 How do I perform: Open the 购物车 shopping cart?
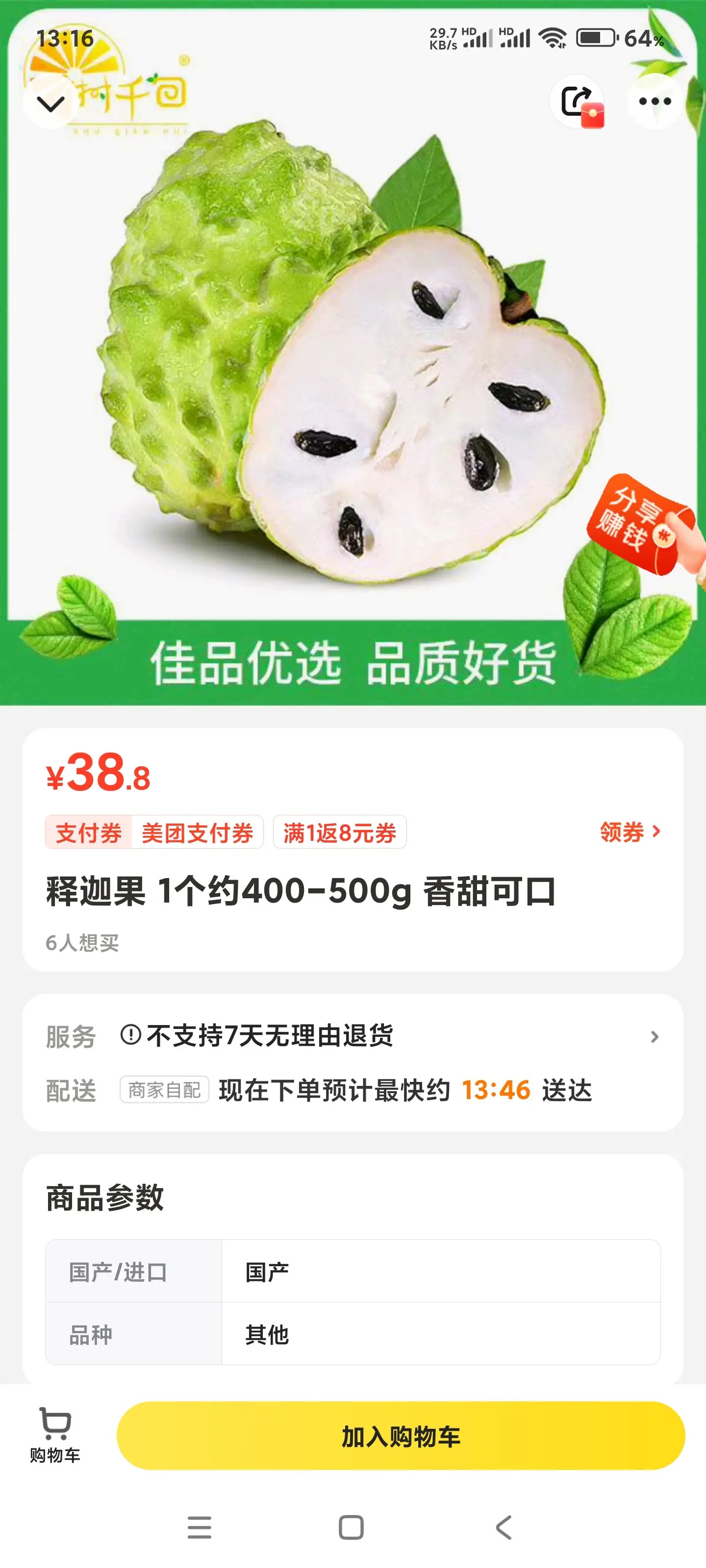coord(55,1435)
